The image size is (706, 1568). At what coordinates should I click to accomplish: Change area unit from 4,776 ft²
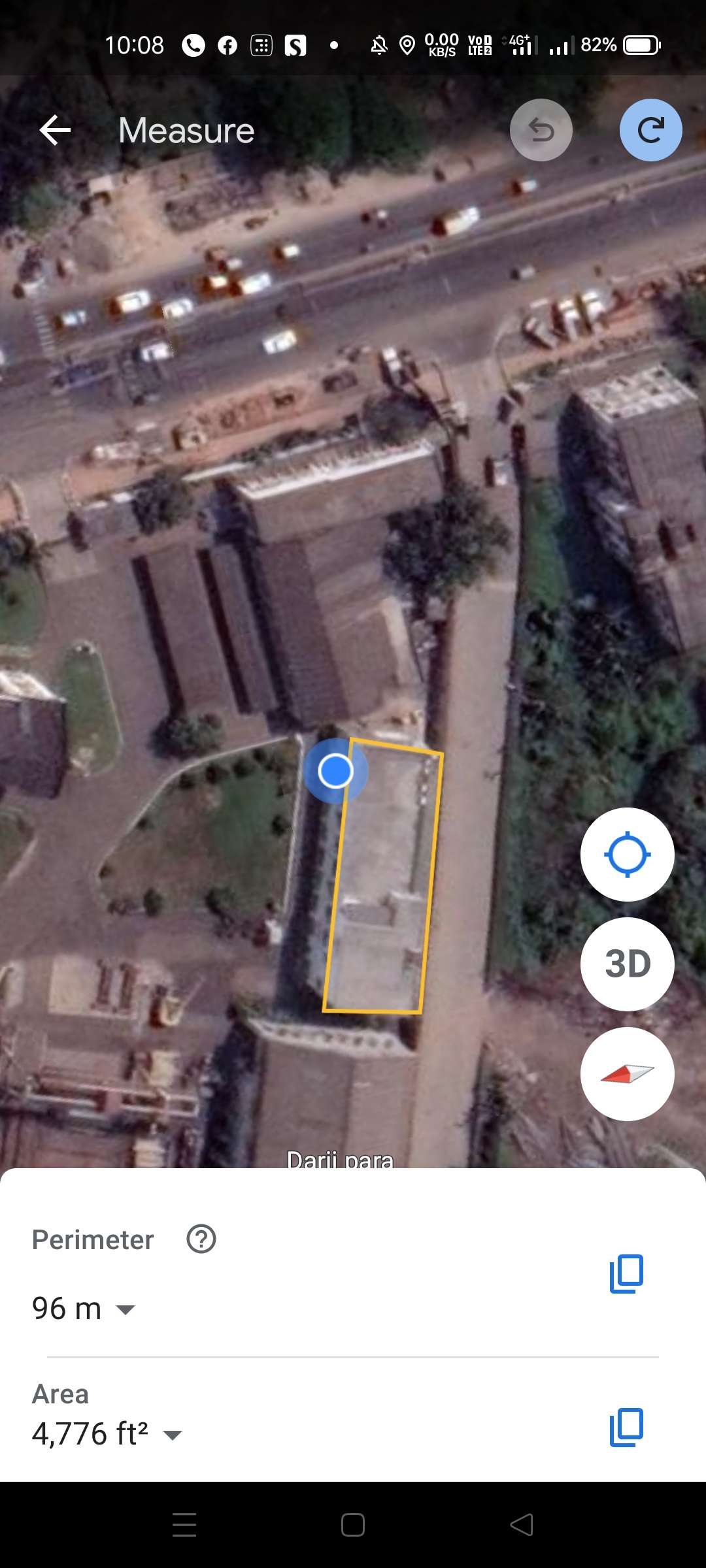click(107, 1434)
